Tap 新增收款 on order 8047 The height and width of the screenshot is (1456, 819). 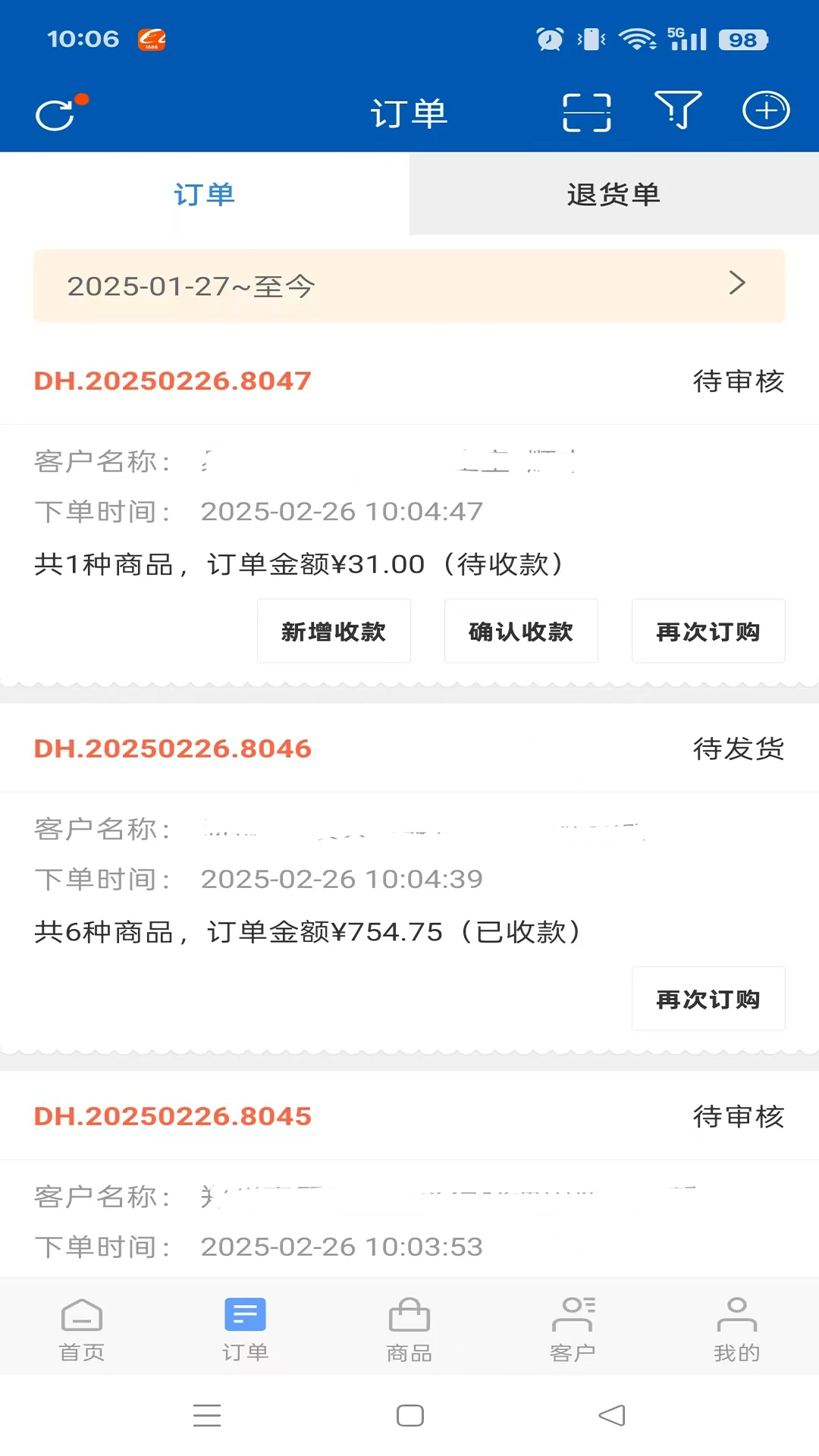pyautogui.click(x=334, y=631)
